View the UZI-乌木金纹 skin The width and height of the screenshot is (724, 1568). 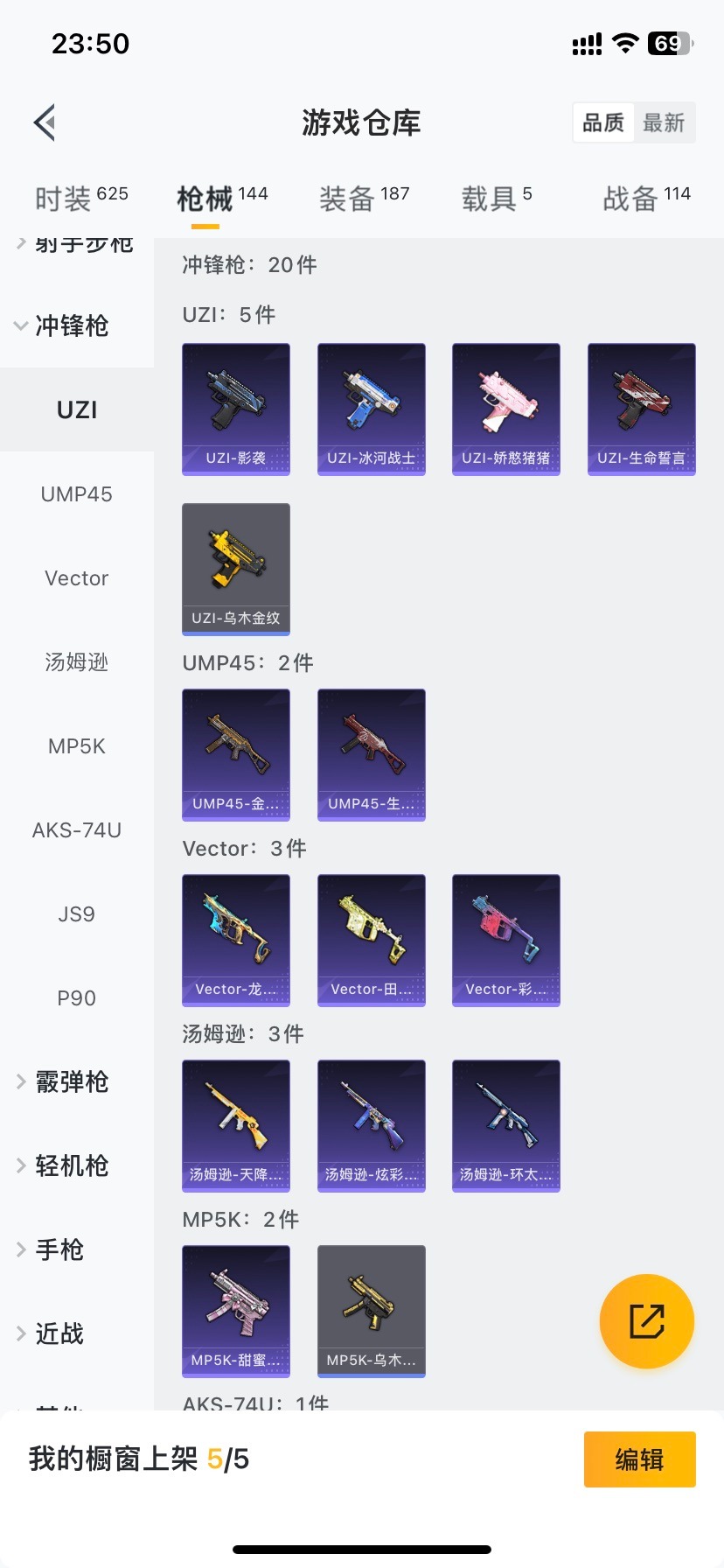coord(236,569)
